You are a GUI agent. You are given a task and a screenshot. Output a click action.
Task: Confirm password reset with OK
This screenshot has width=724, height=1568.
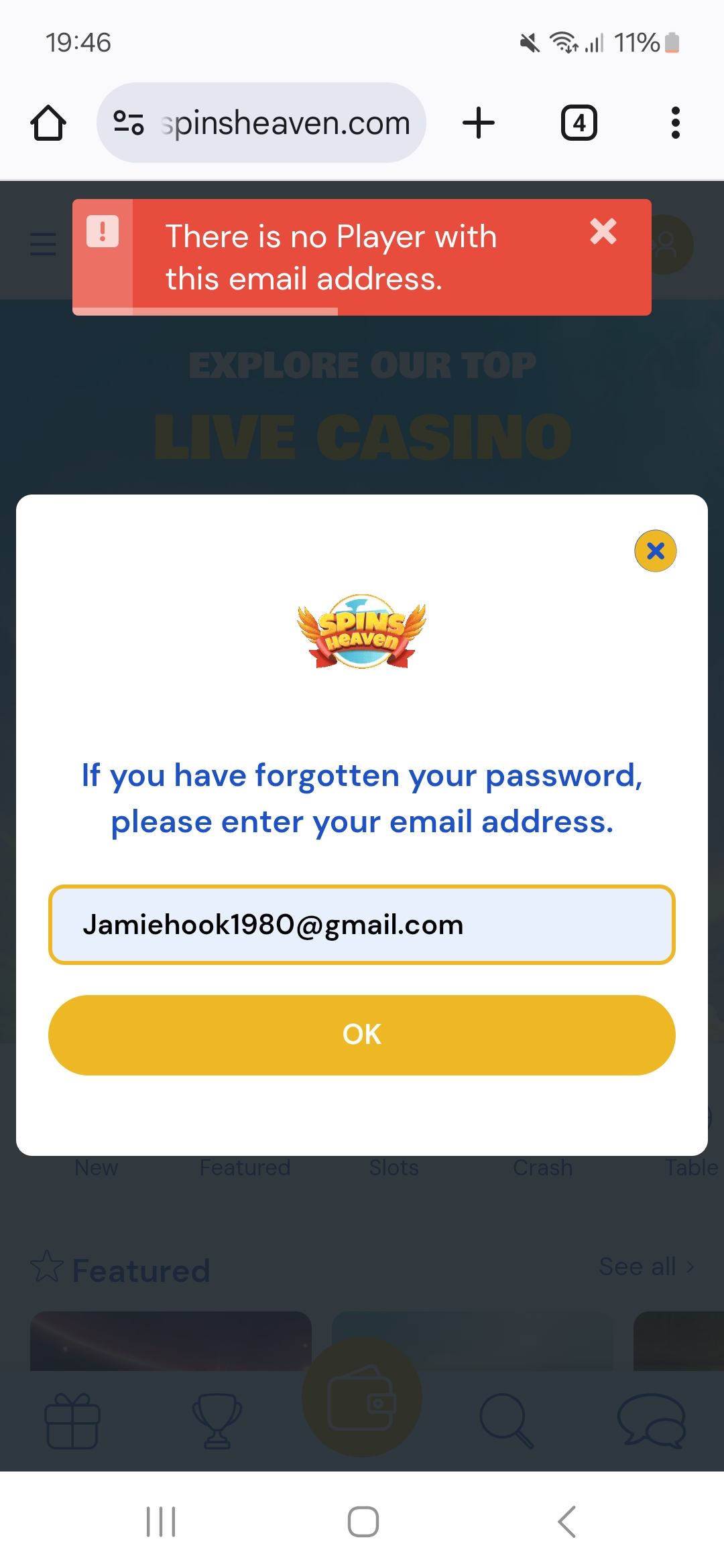click(x=362, y=1035)
